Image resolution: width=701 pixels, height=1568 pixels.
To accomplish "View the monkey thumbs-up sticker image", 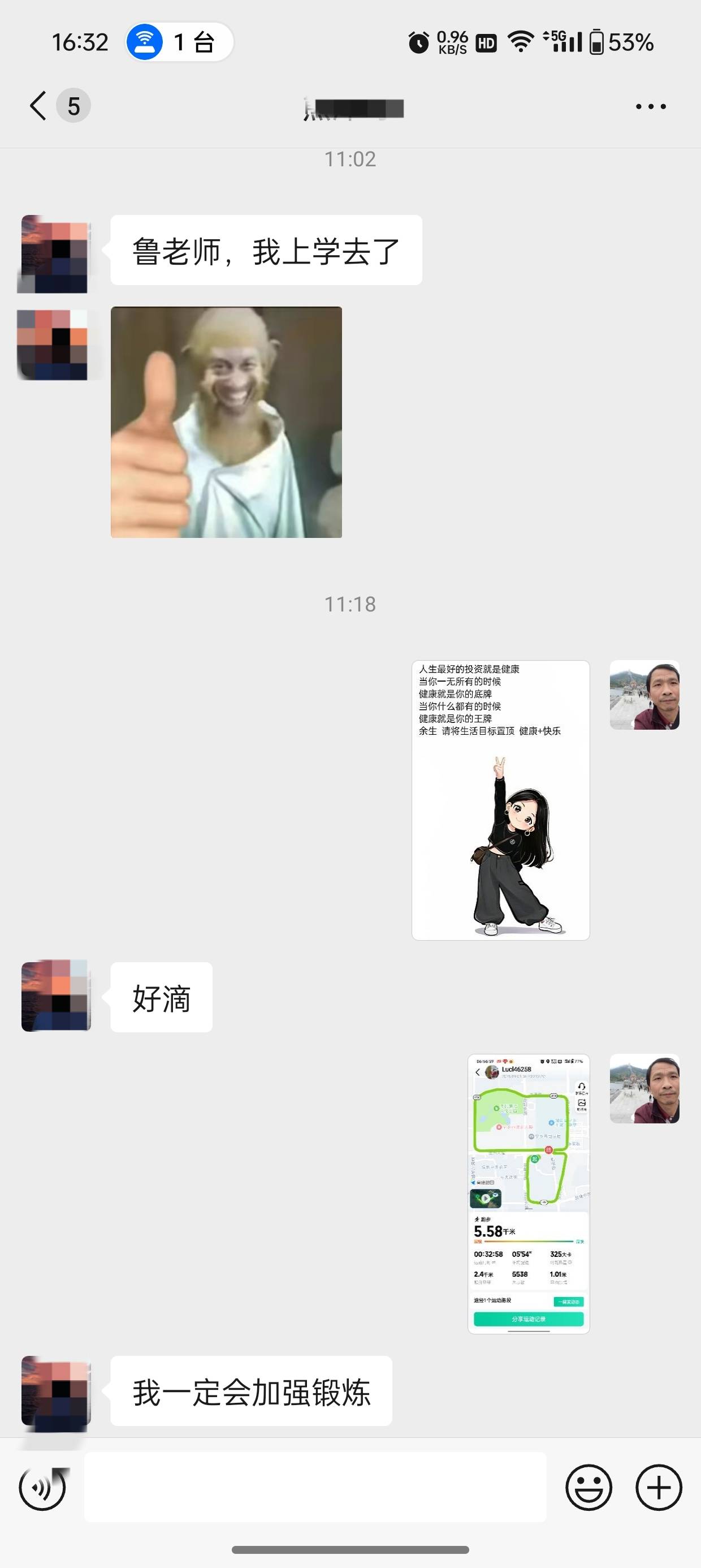I will point(226,423).
